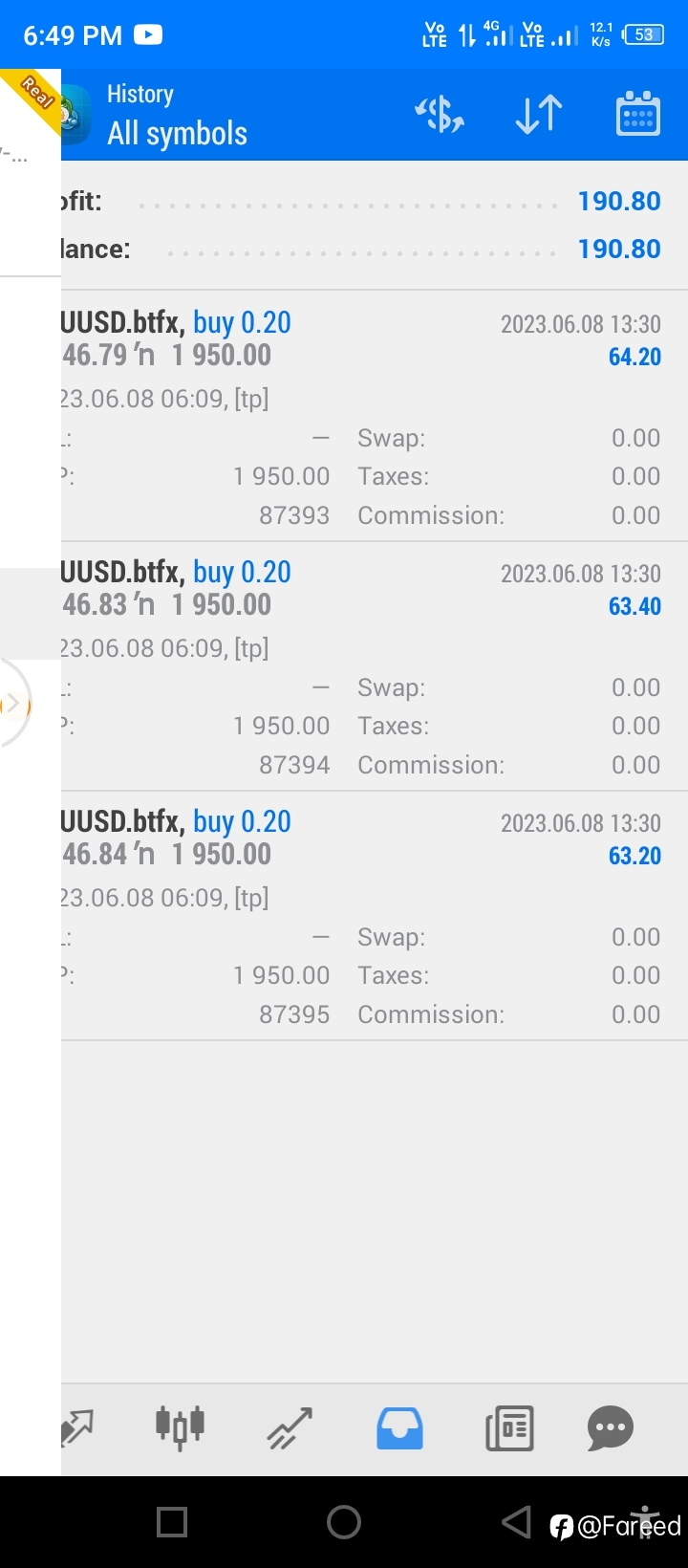
Task: Switch to the Quotes tab
Action: coord(77,1428)
